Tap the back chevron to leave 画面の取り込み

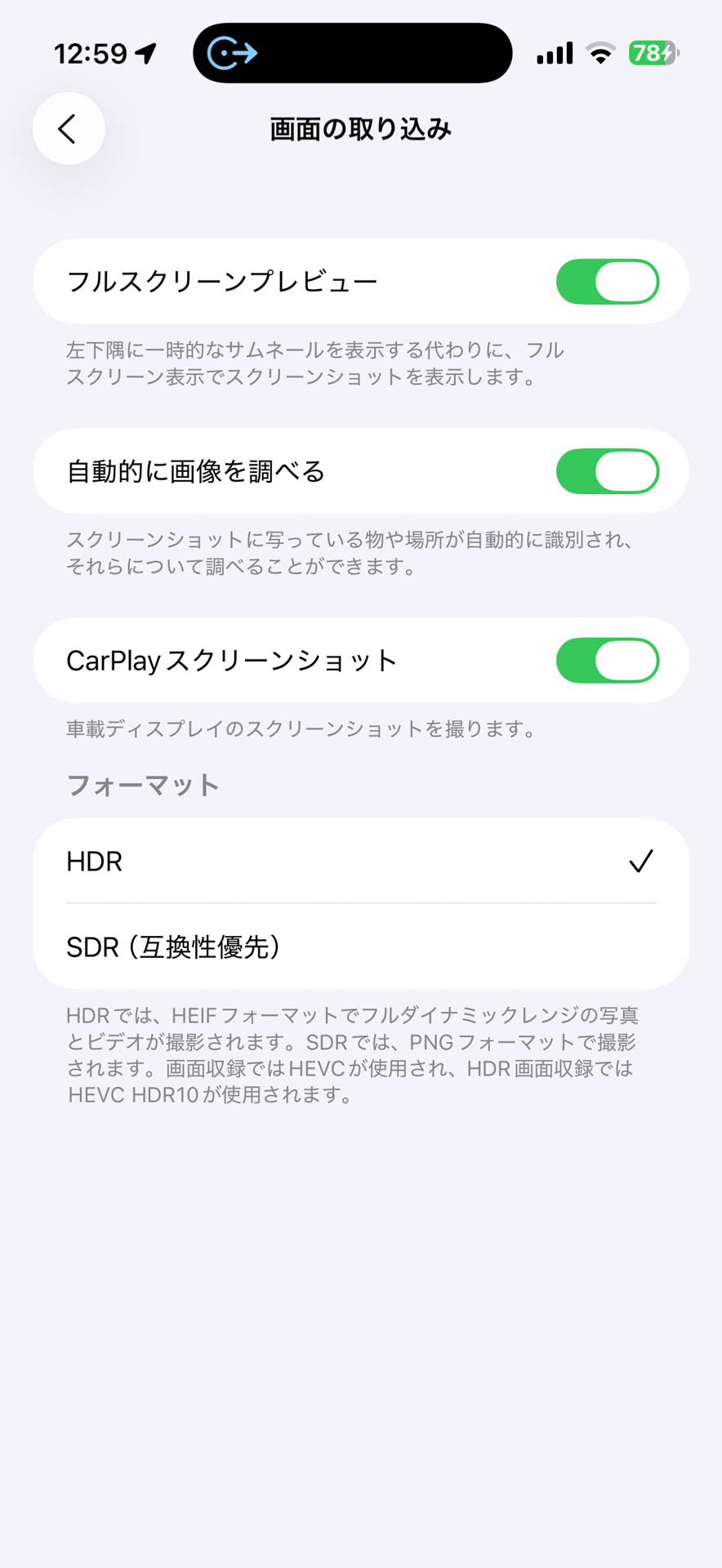point(68,128)
